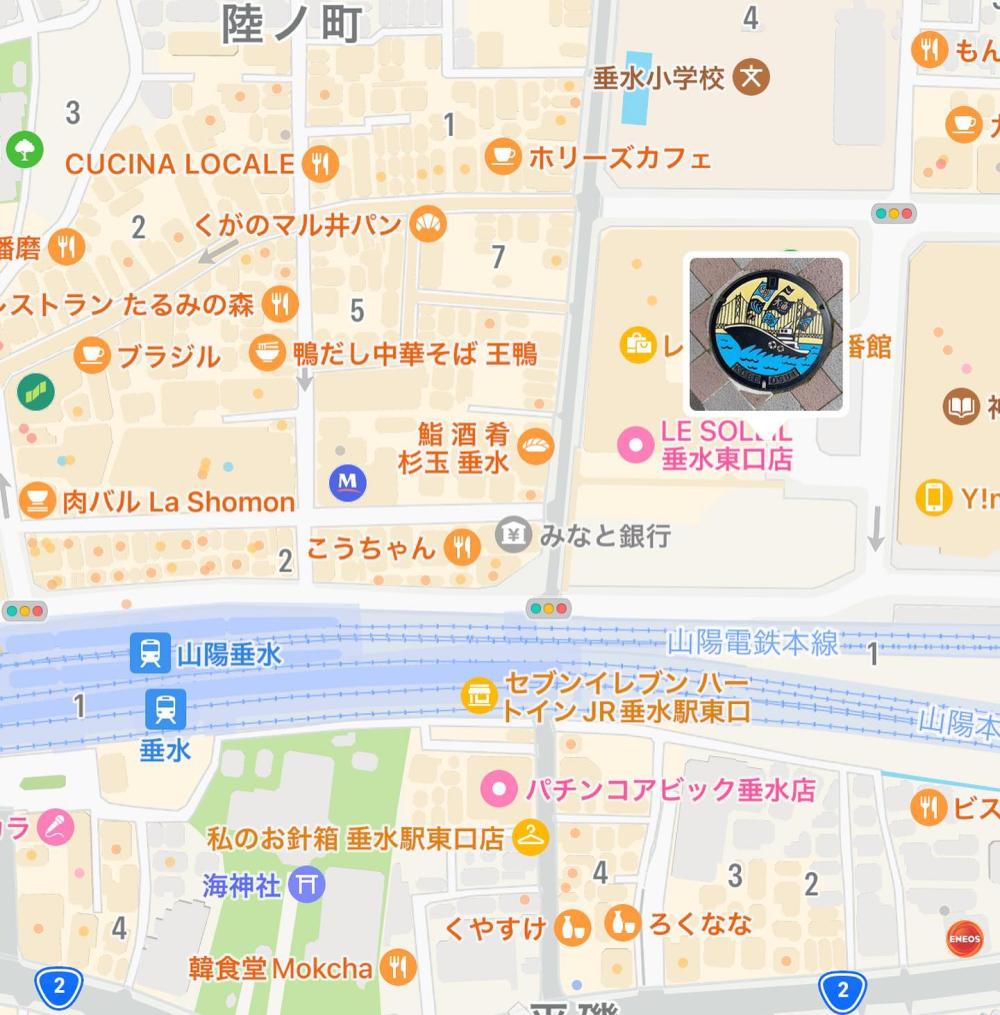The height and width of the screenshot is (1015, 1000).
Task: Select the CUCINA LOCALE restaurant marker
Action: click(319, 164)
